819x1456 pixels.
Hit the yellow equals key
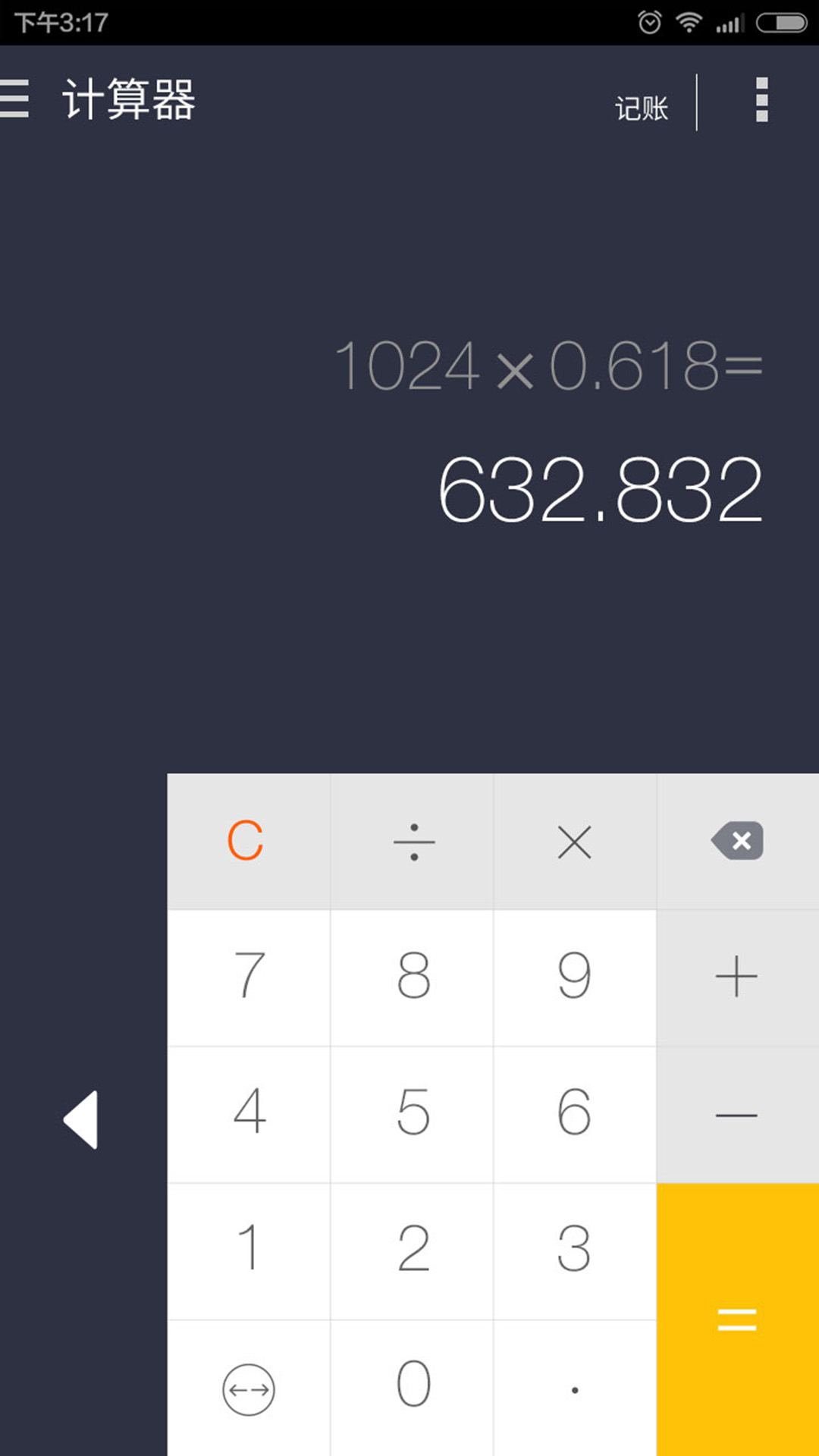738,1319
